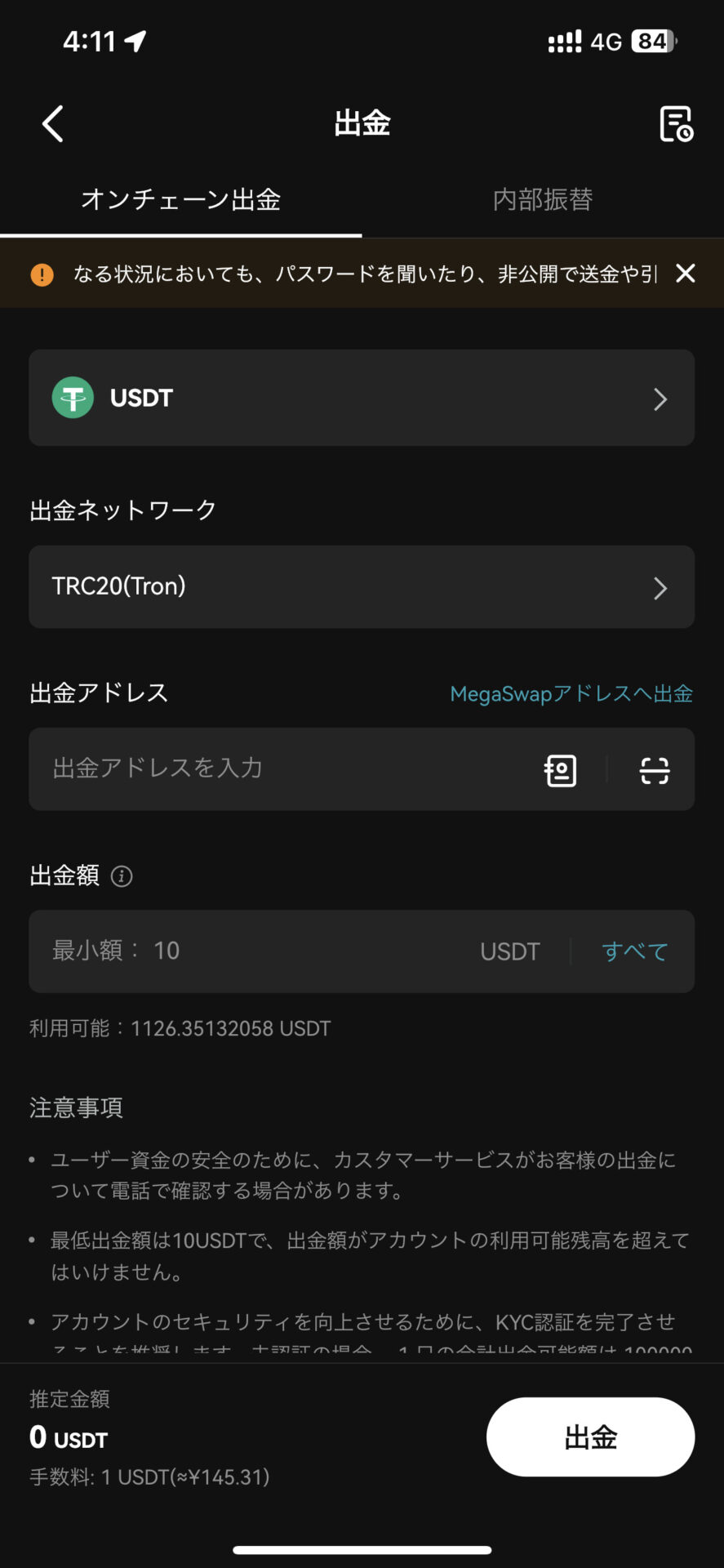This screenshot has height=1568, width=724.
Task: Open the saved address book icon
Action: (x=560, y=770)
